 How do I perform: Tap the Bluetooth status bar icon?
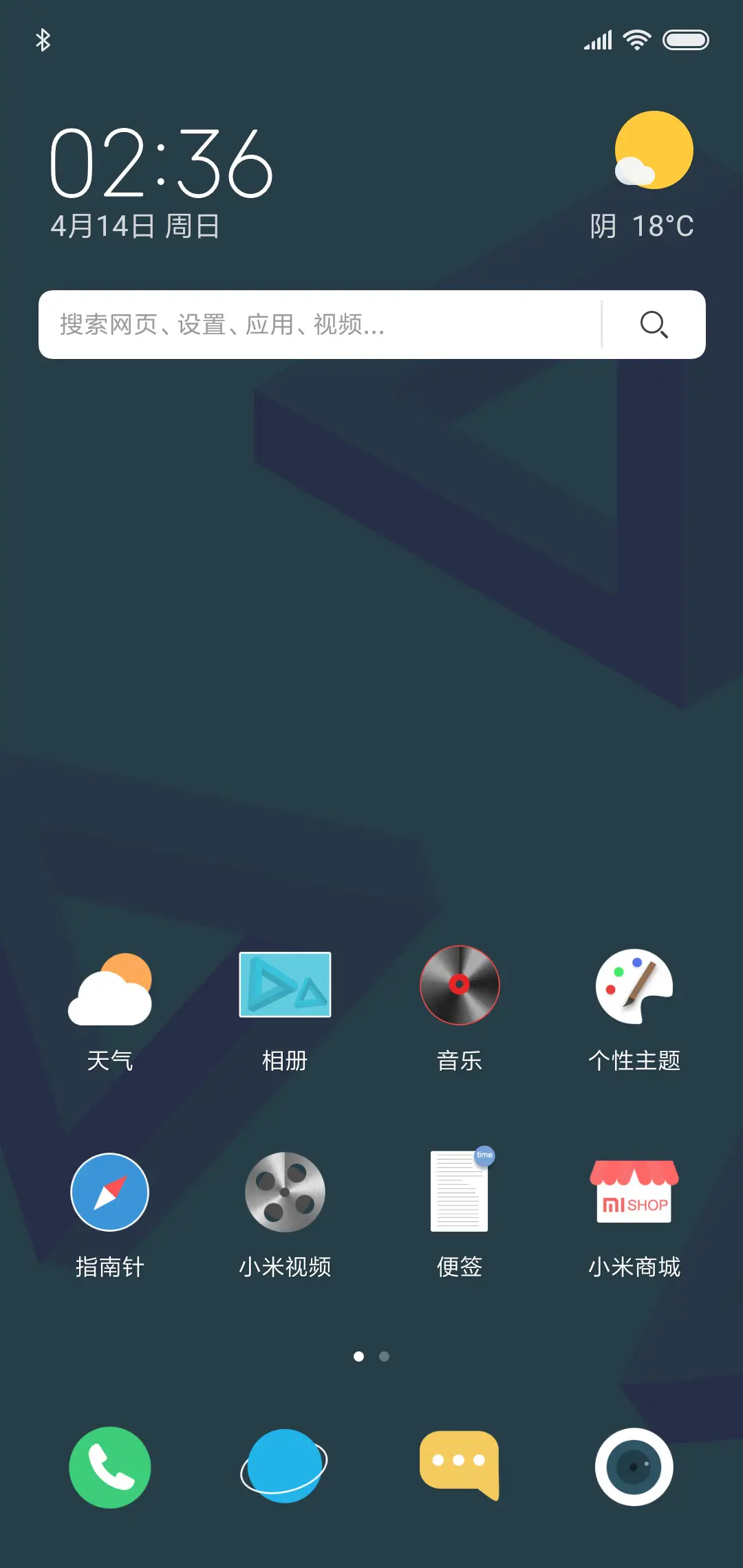point(43,40)
